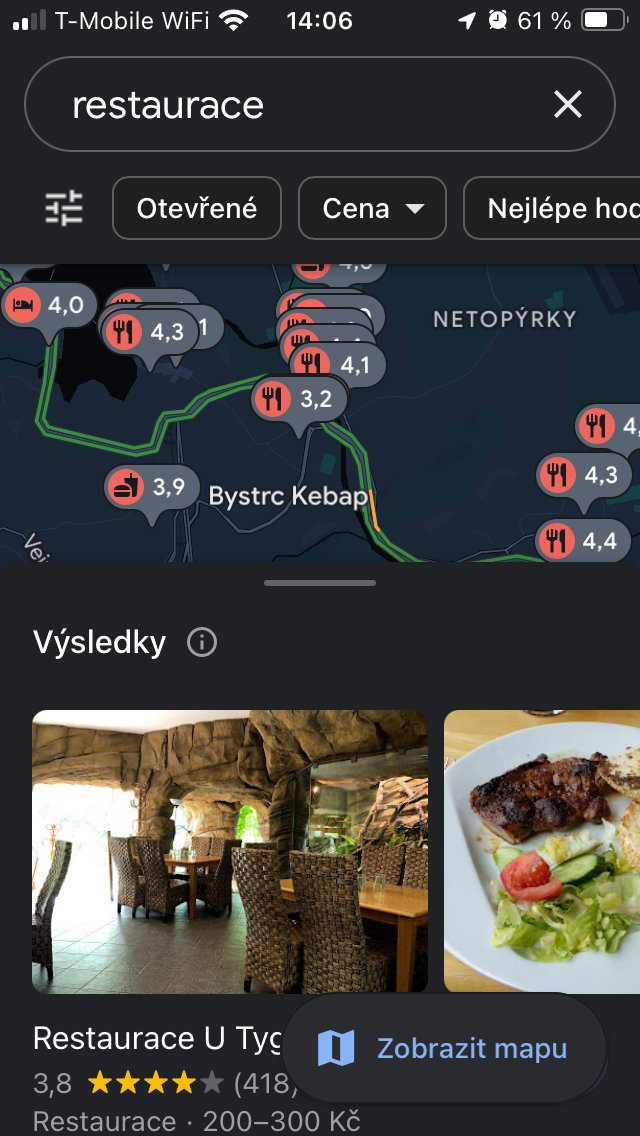Open Restaurace U Tygra interior photo
This screenshot has height=1136, width=640.
(x=230, y=851)
